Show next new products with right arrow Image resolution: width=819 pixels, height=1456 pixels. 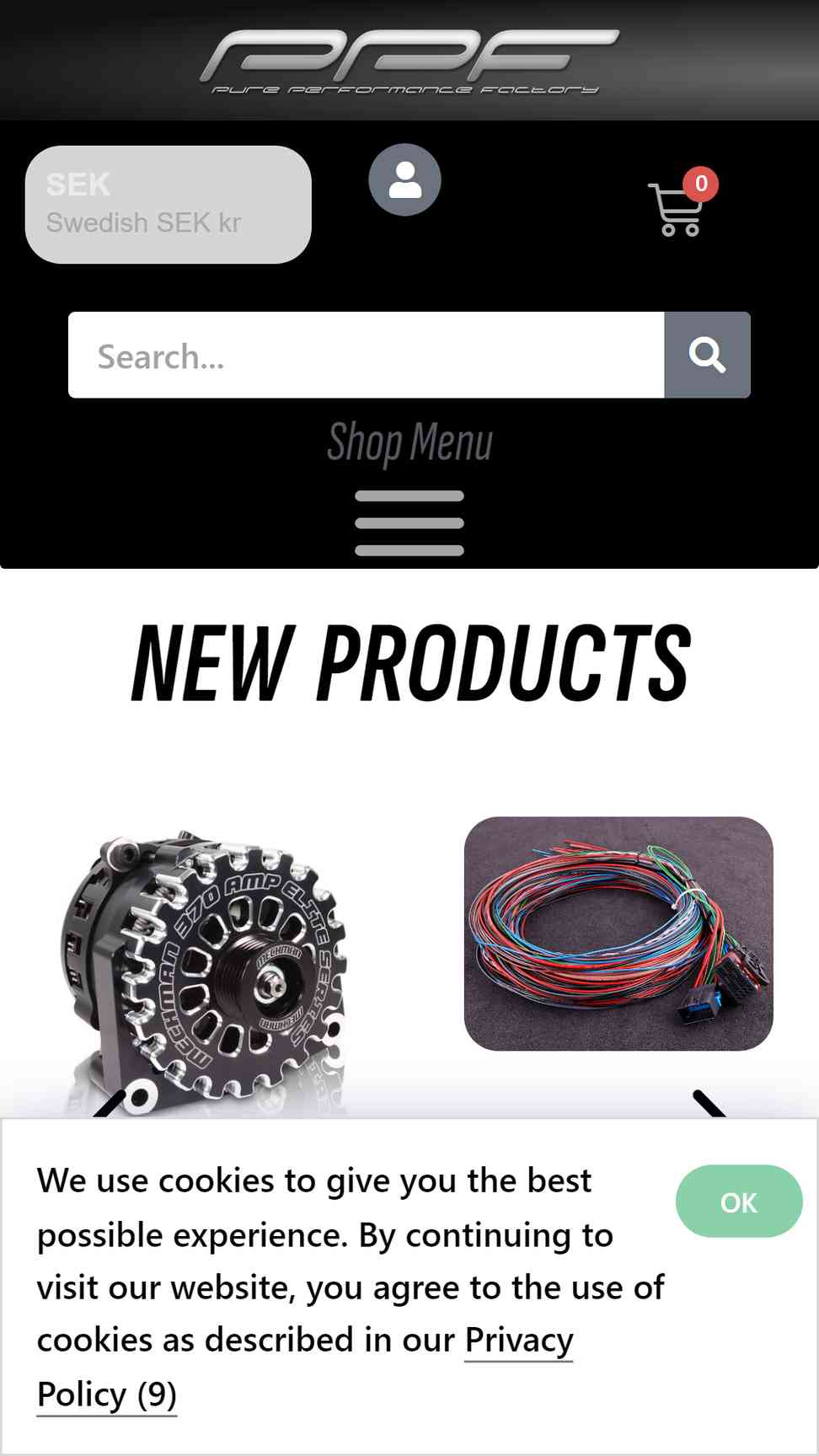709,1105
